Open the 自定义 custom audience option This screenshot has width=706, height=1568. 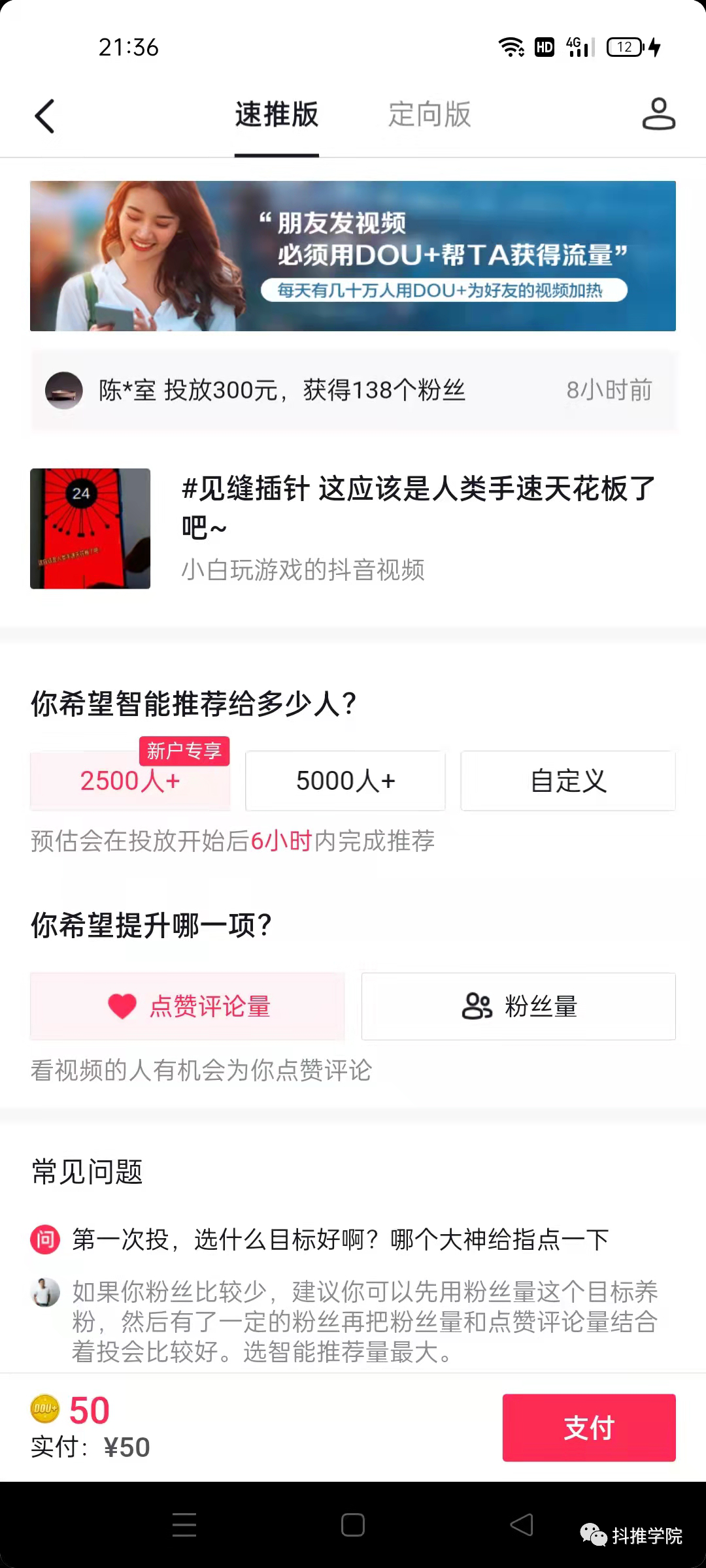click(567, 781)
